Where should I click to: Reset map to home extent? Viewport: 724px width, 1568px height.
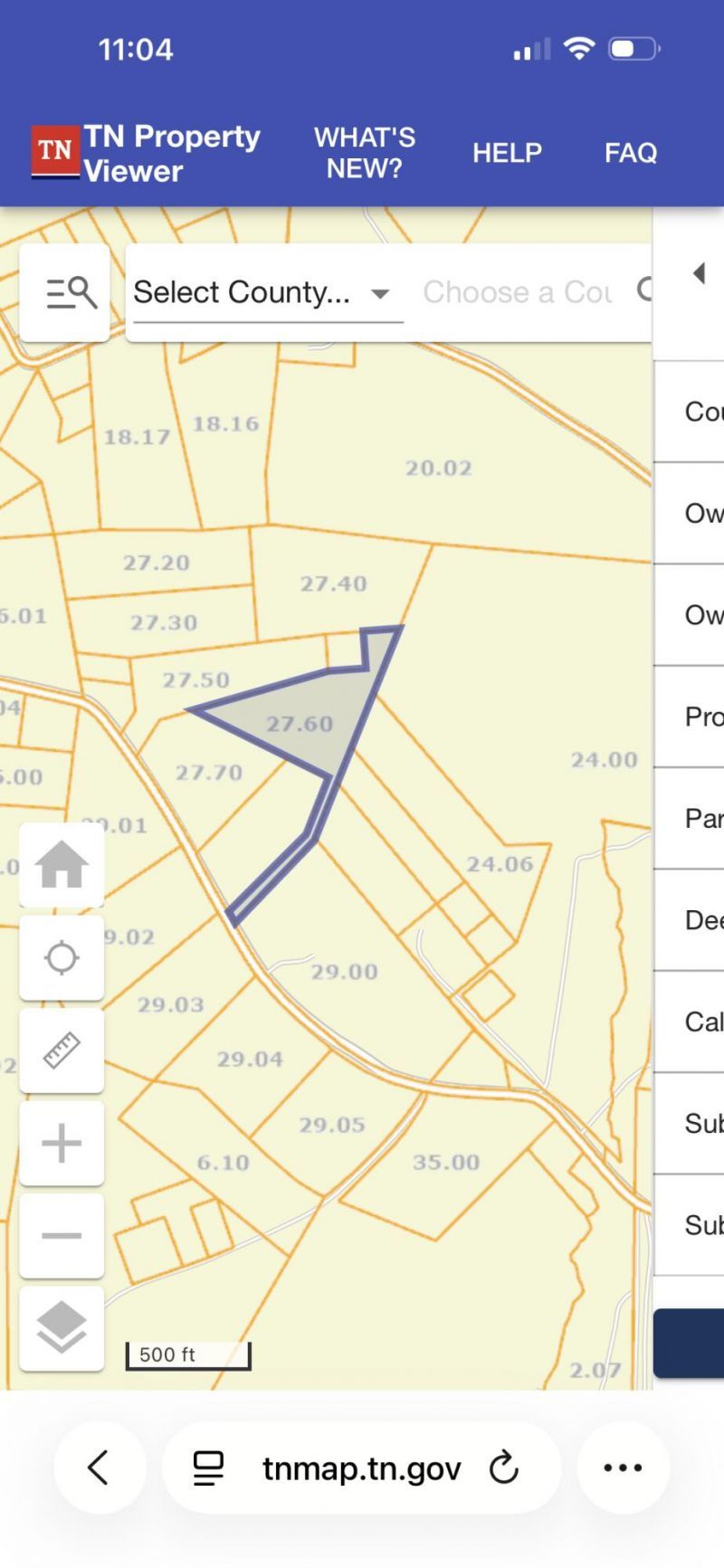click(62, 865)
